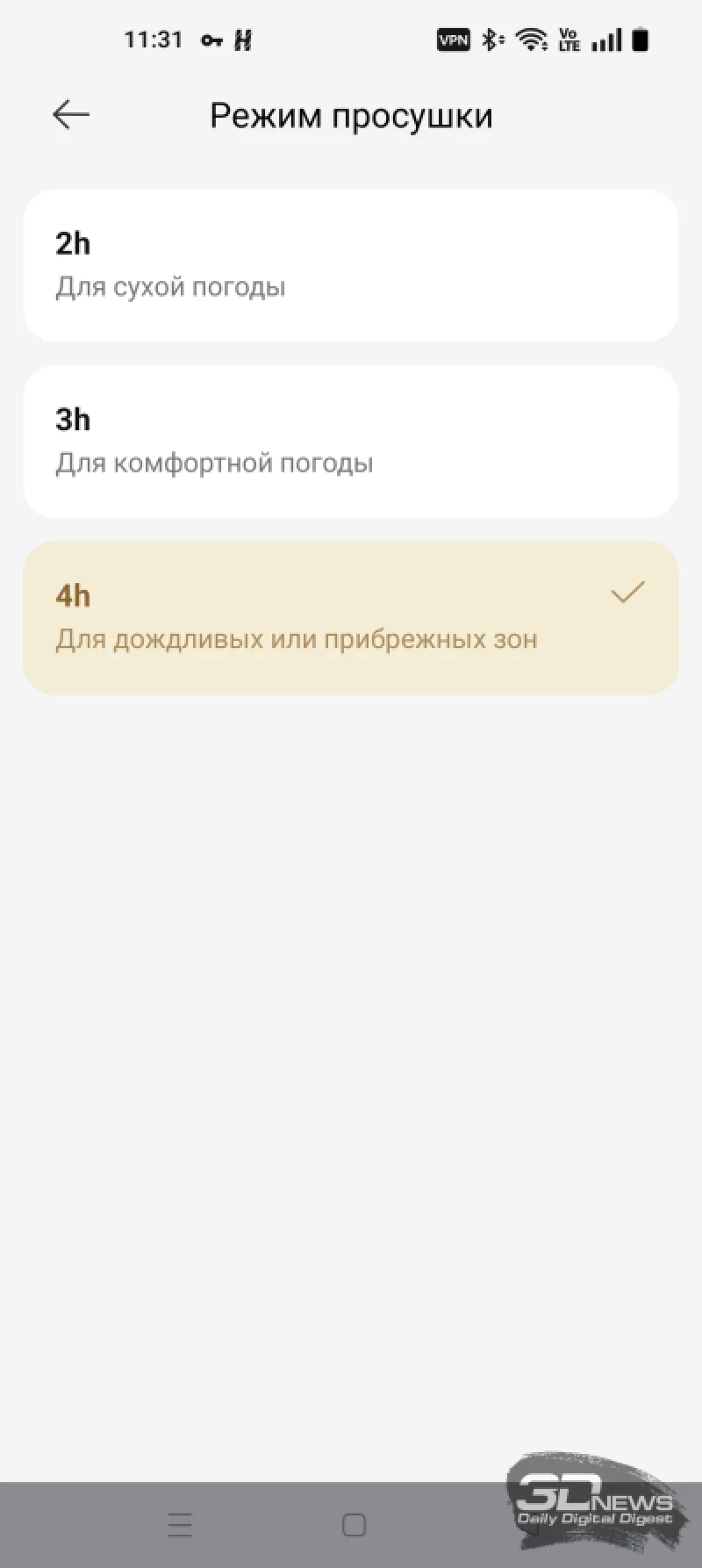Pick the 4h rainy or coastal option
This screenshot has width=702, height=1568.
click(x=351, y=617)
